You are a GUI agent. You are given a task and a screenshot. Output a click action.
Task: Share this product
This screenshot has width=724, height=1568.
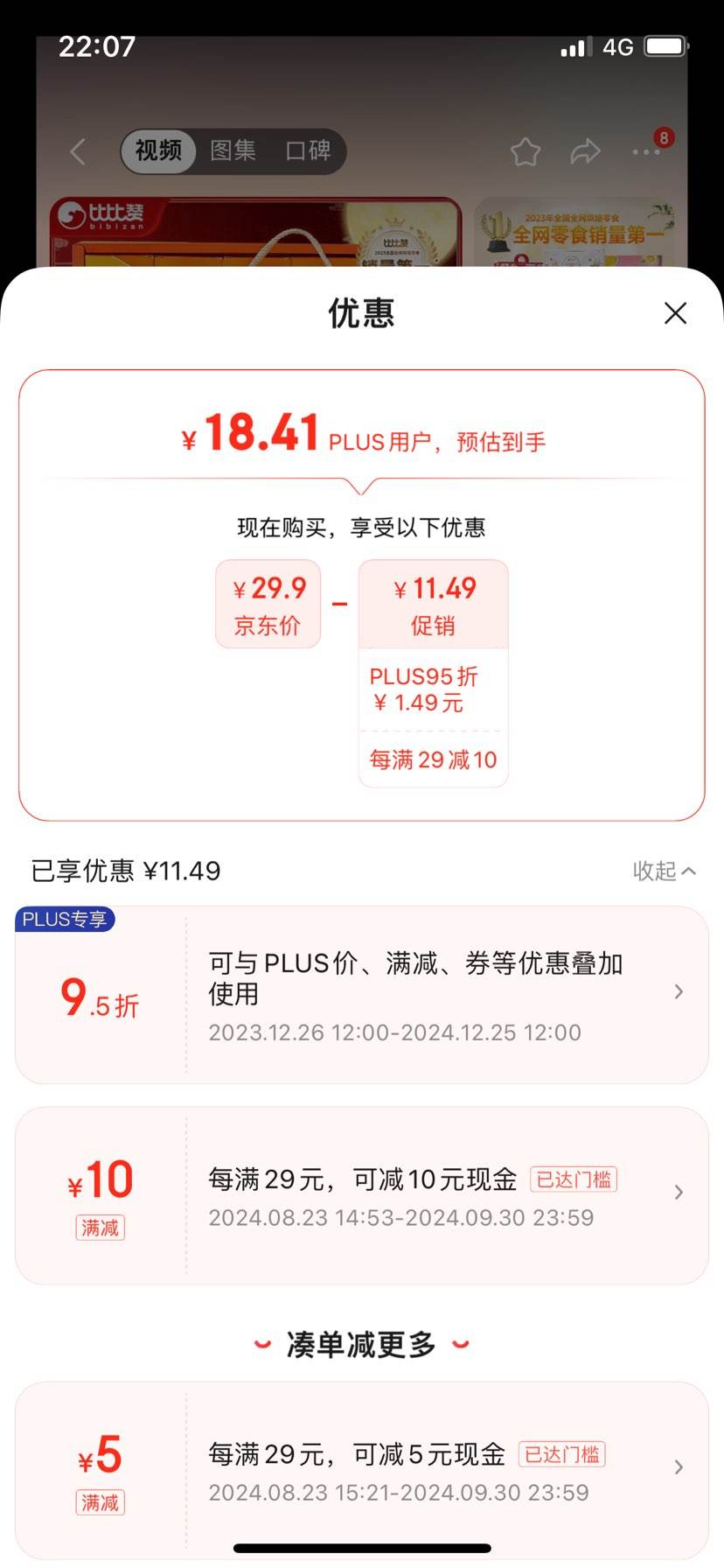[x=585, y=152]
